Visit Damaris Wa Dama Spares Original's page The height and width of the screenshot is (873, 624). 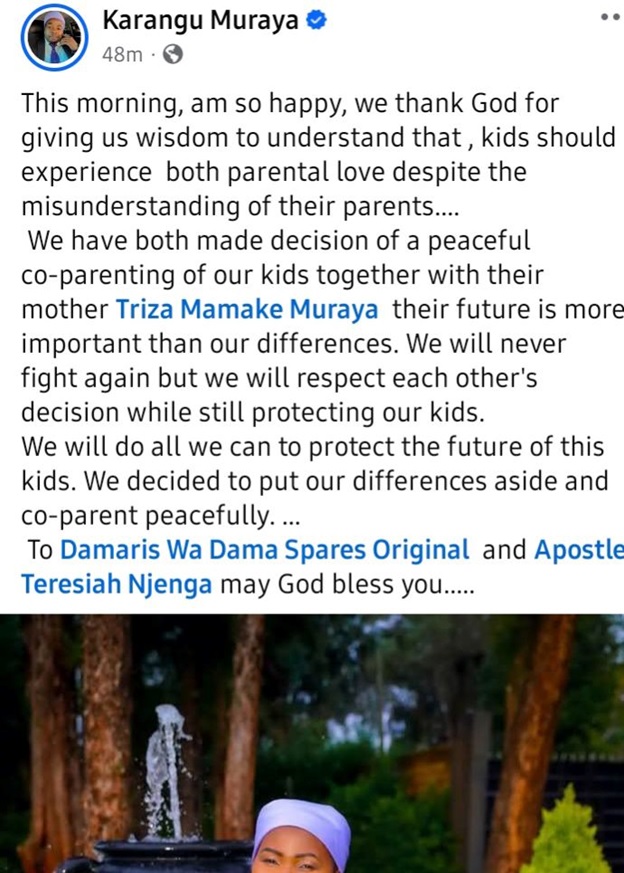click(x=264, y=550)
